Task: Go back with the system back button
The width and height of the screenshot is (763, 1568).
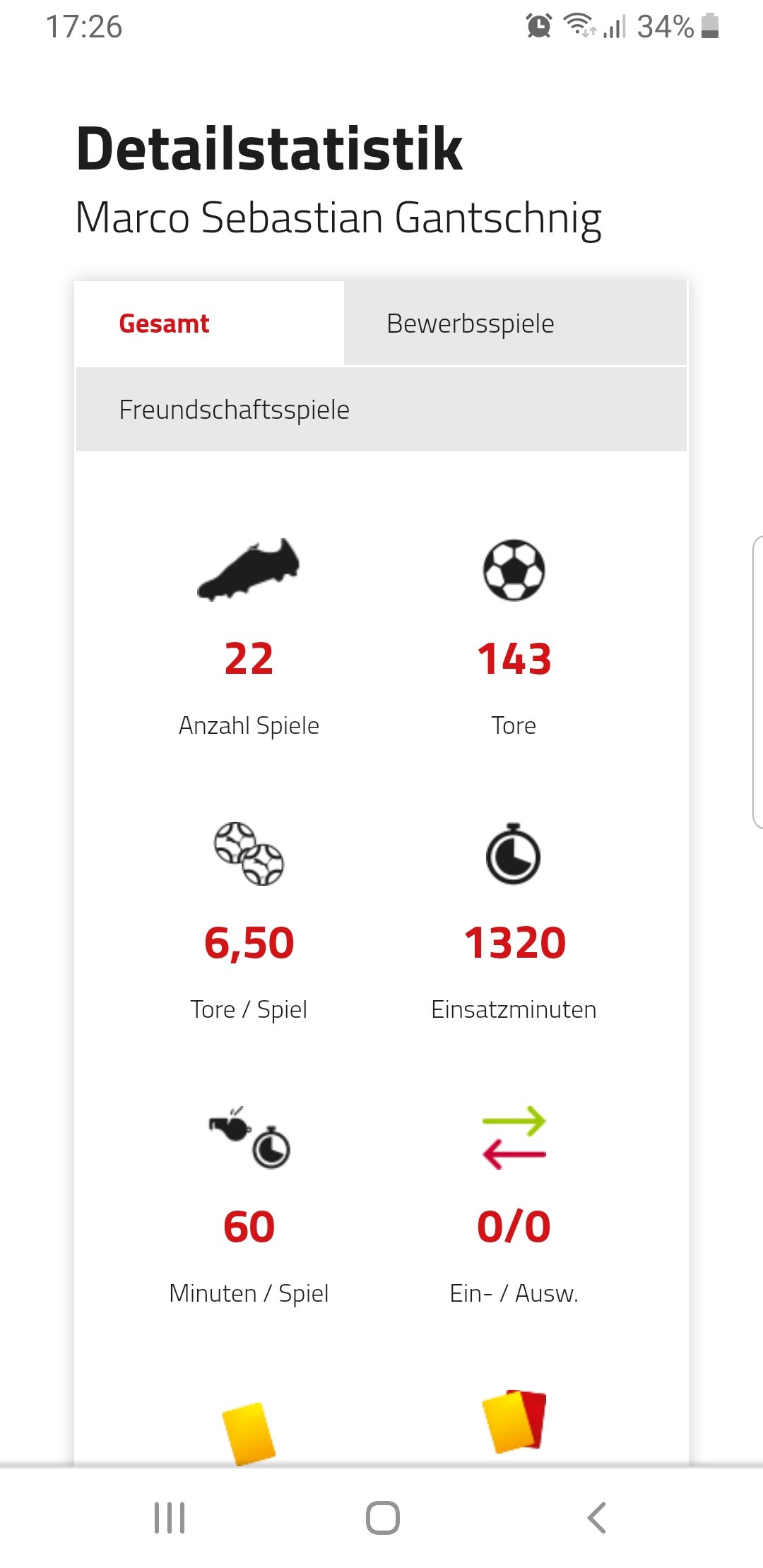Action: point(596,1517)
